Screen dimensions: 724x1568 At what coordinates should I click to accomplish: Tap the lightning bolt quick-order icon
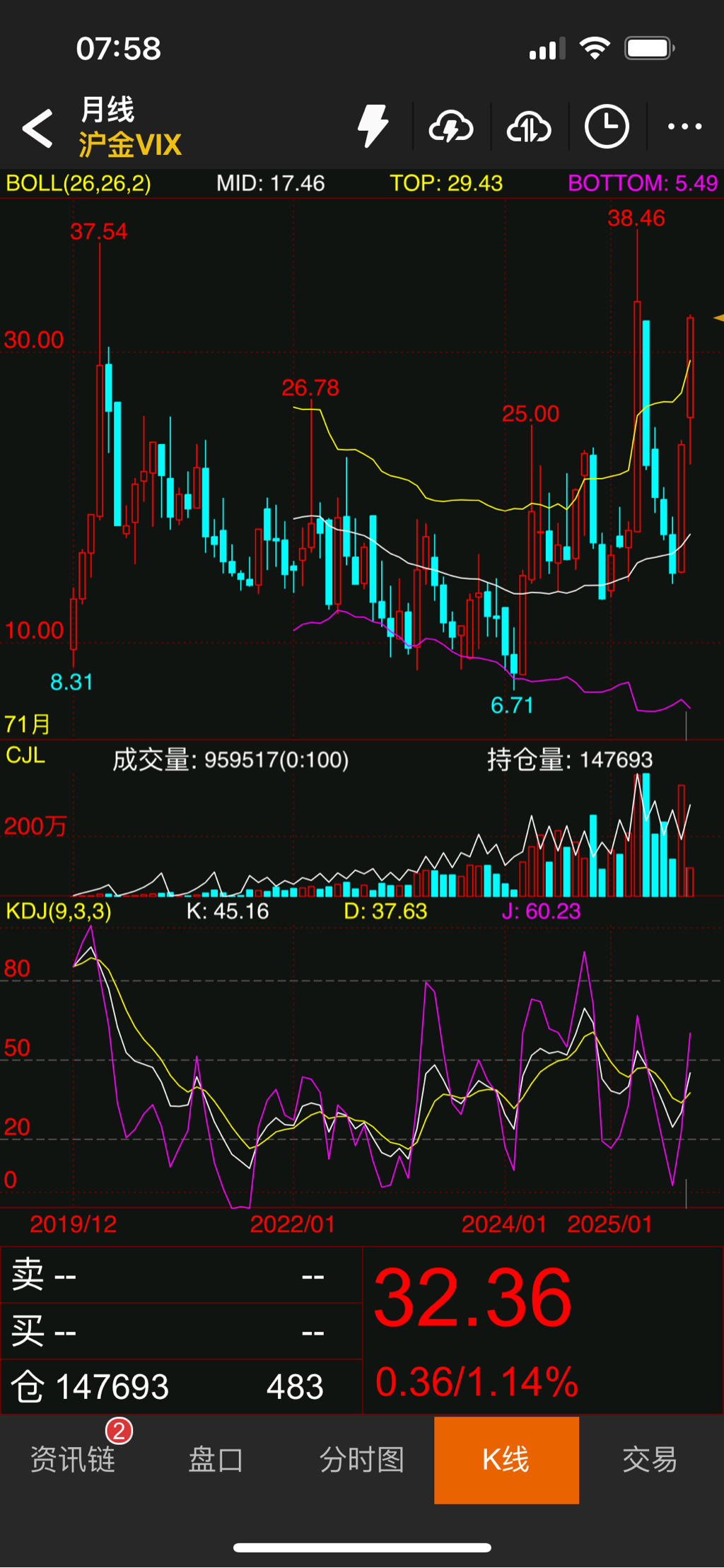pos(373,127)
